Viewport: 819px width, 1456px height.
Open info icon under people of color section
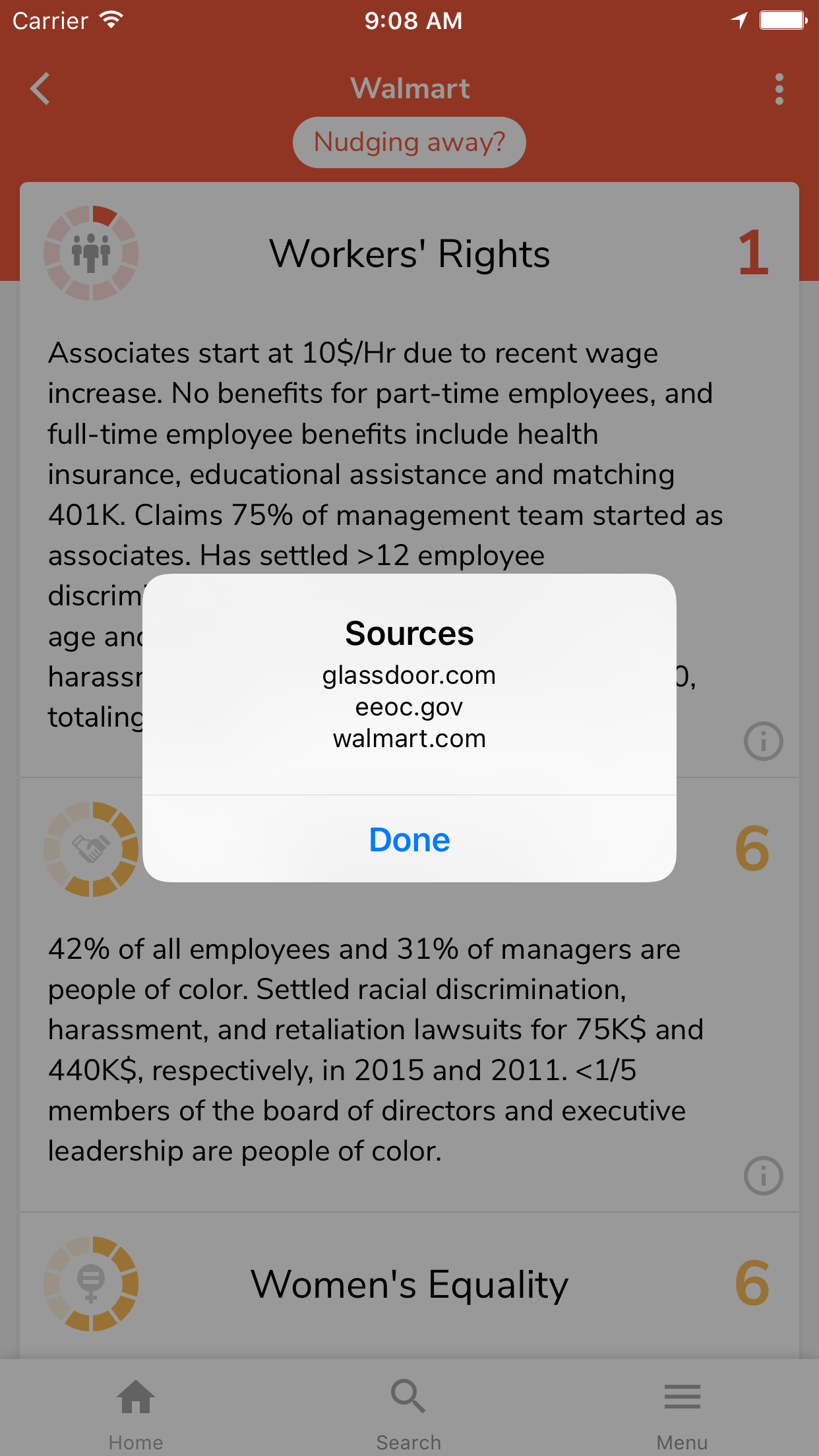point(763,1175)
